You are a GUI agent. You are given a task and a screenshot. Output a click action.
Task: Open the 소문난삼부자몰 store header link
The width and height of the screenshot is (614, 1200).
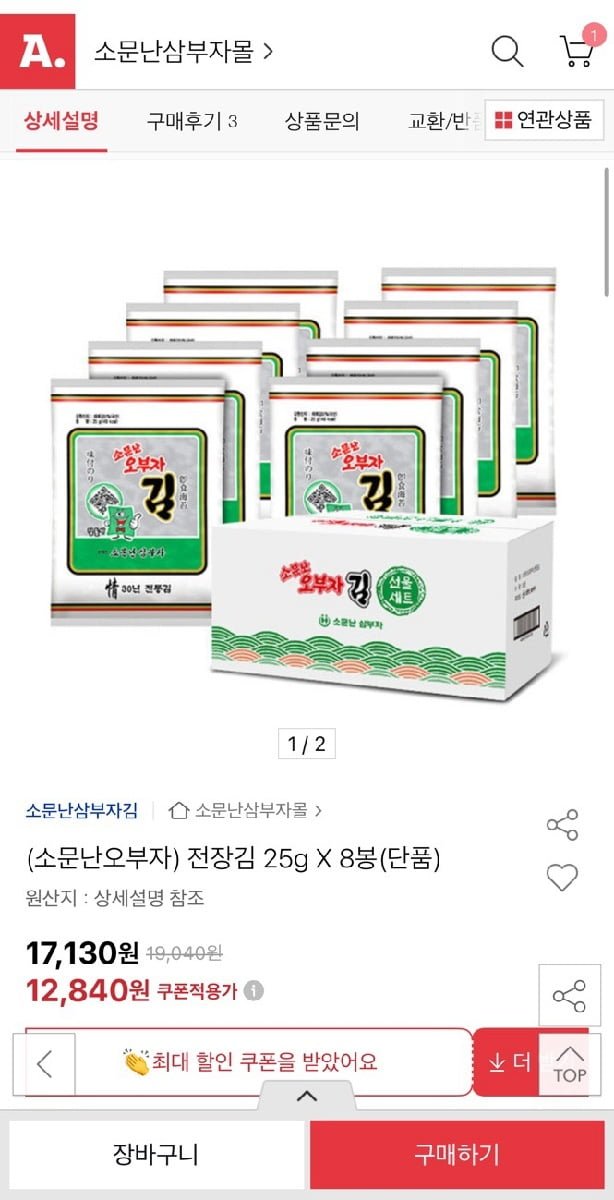tap(183, 52)
